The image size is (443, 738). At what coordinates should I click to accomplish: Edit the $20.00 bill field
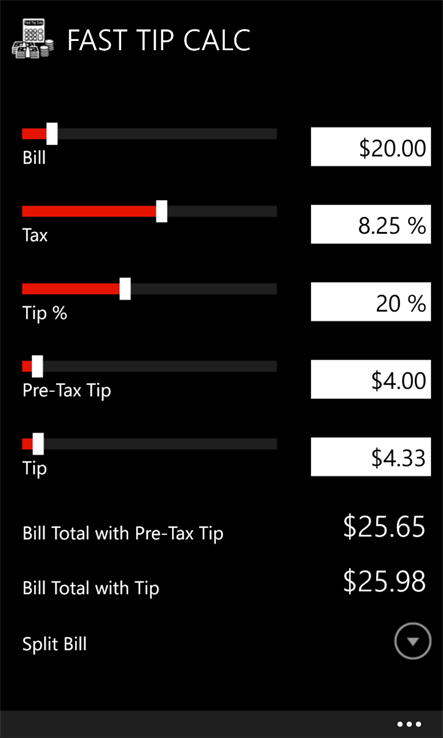371,147
